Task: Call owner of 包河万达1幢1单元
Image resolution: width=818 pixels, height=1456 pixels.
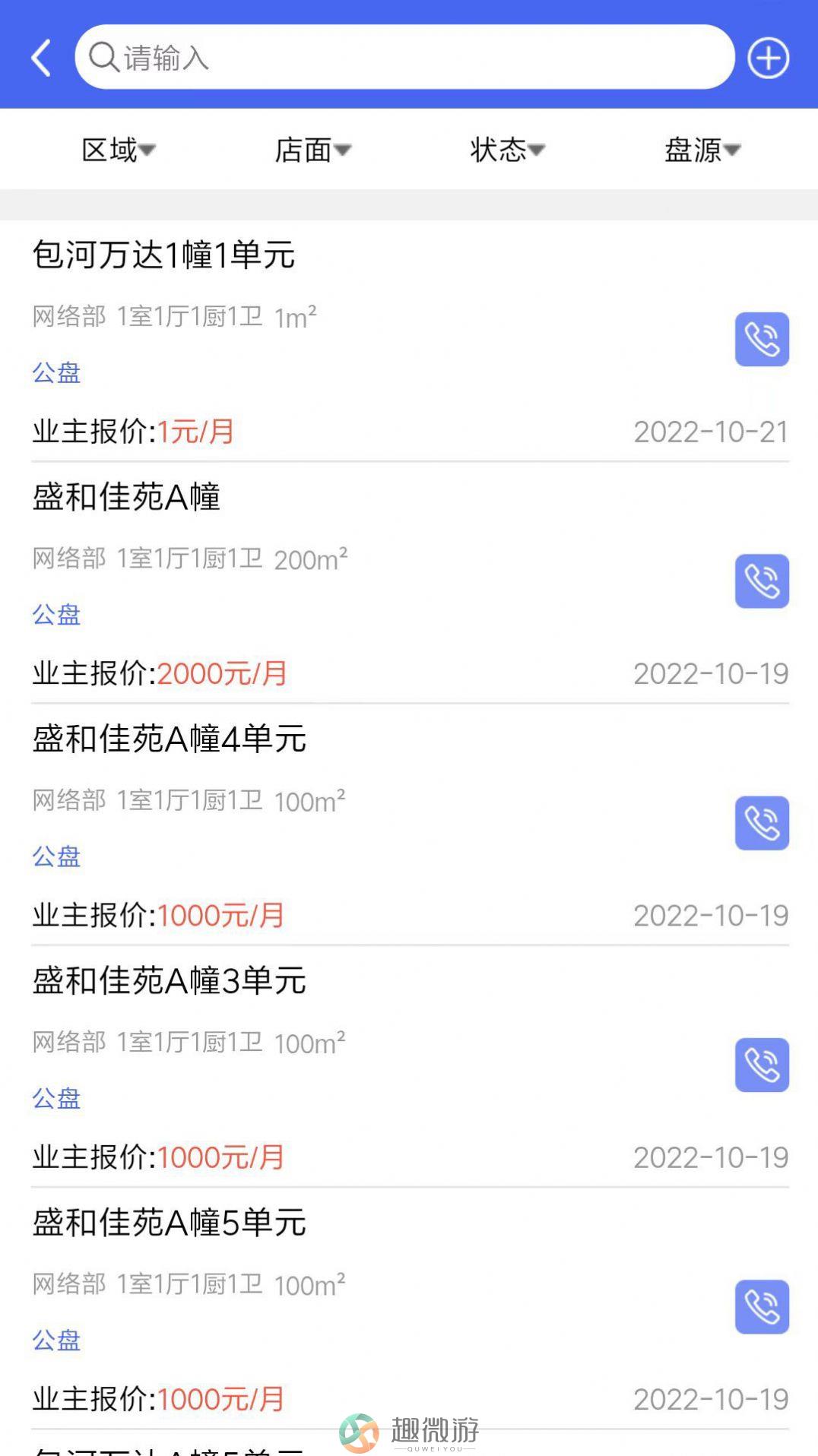Action: 762,339
